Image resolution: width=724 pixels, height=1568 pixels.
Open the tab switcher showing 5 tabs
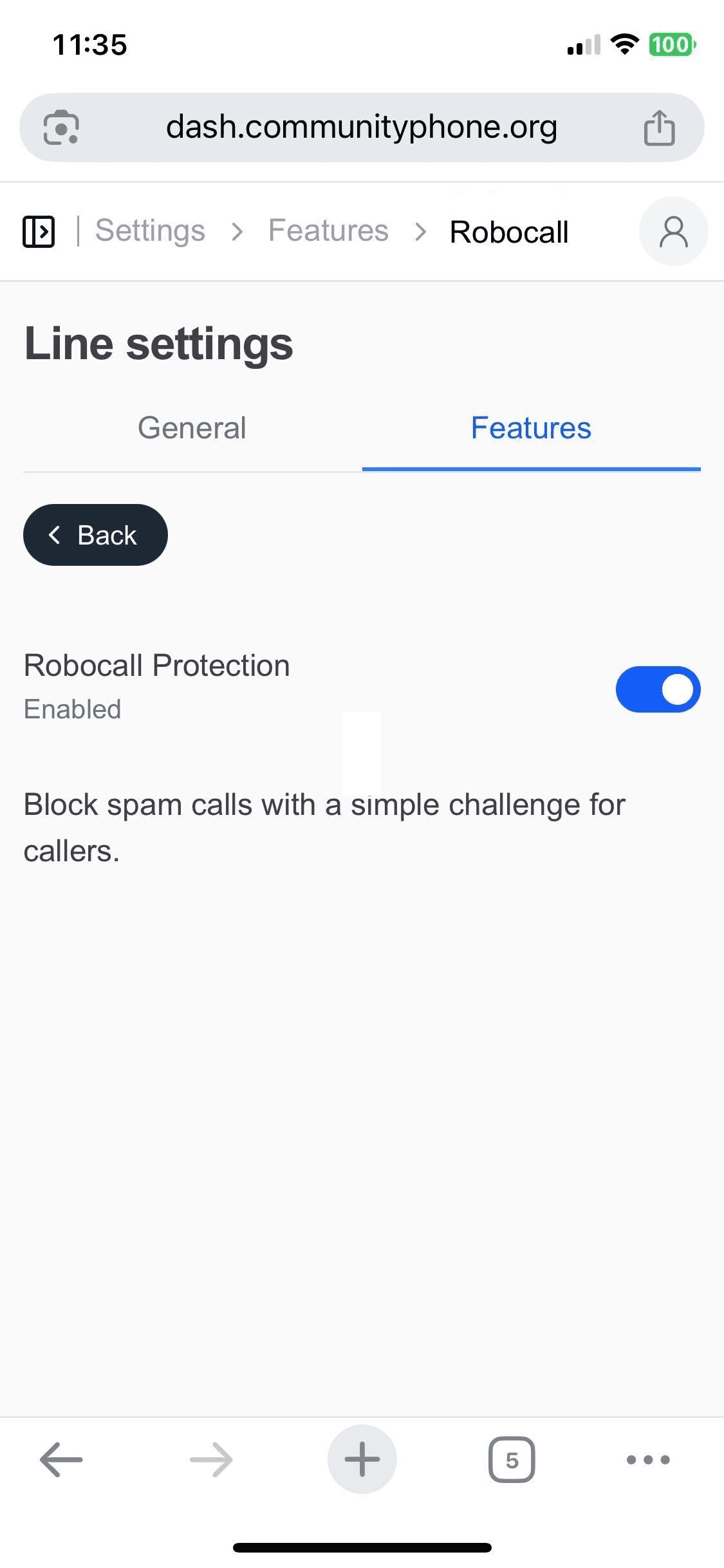(513, 1460)
